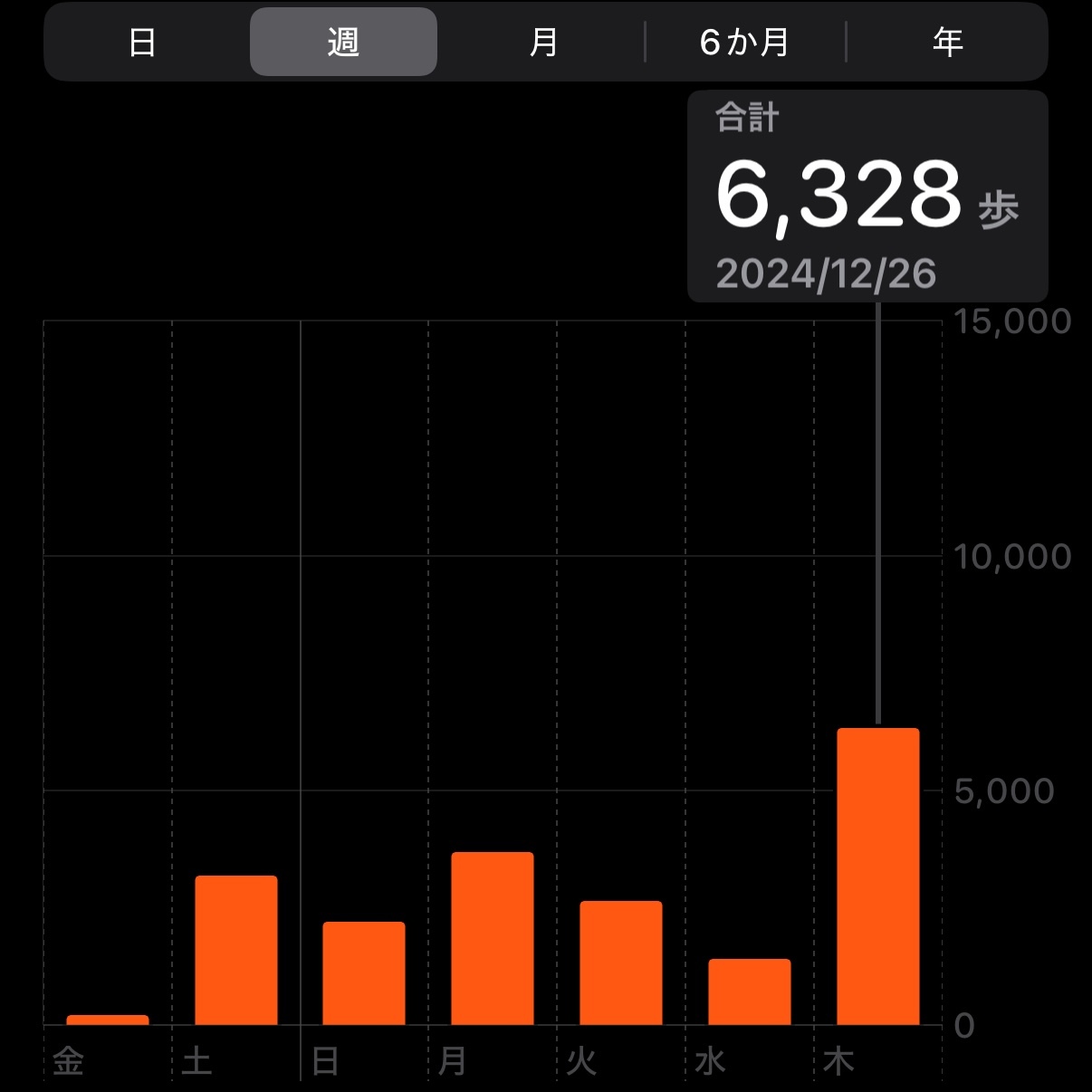Tap the Monday steps bar in the chart
The width and height of the screenshot is (1092, 1092).
click(493, 938)
